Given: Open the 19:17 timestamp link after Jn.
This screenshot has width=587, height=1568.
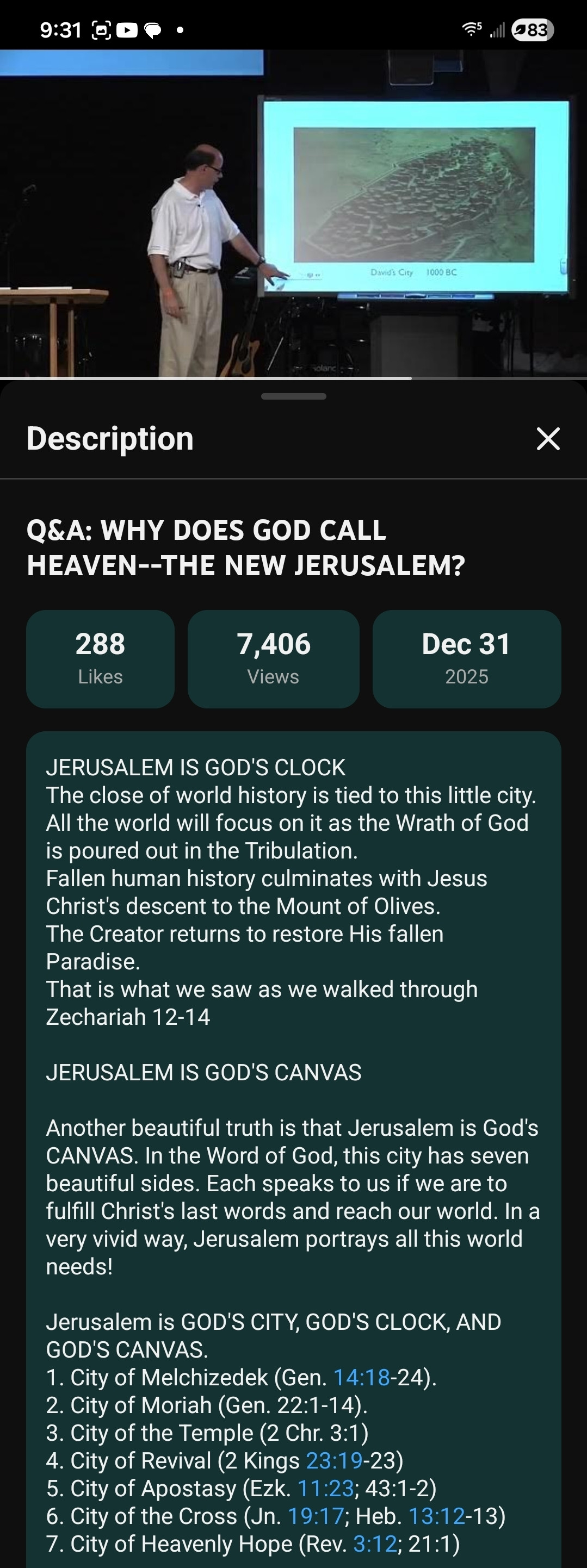Looking at the screenshot, I should click(x=316, y=1516).
